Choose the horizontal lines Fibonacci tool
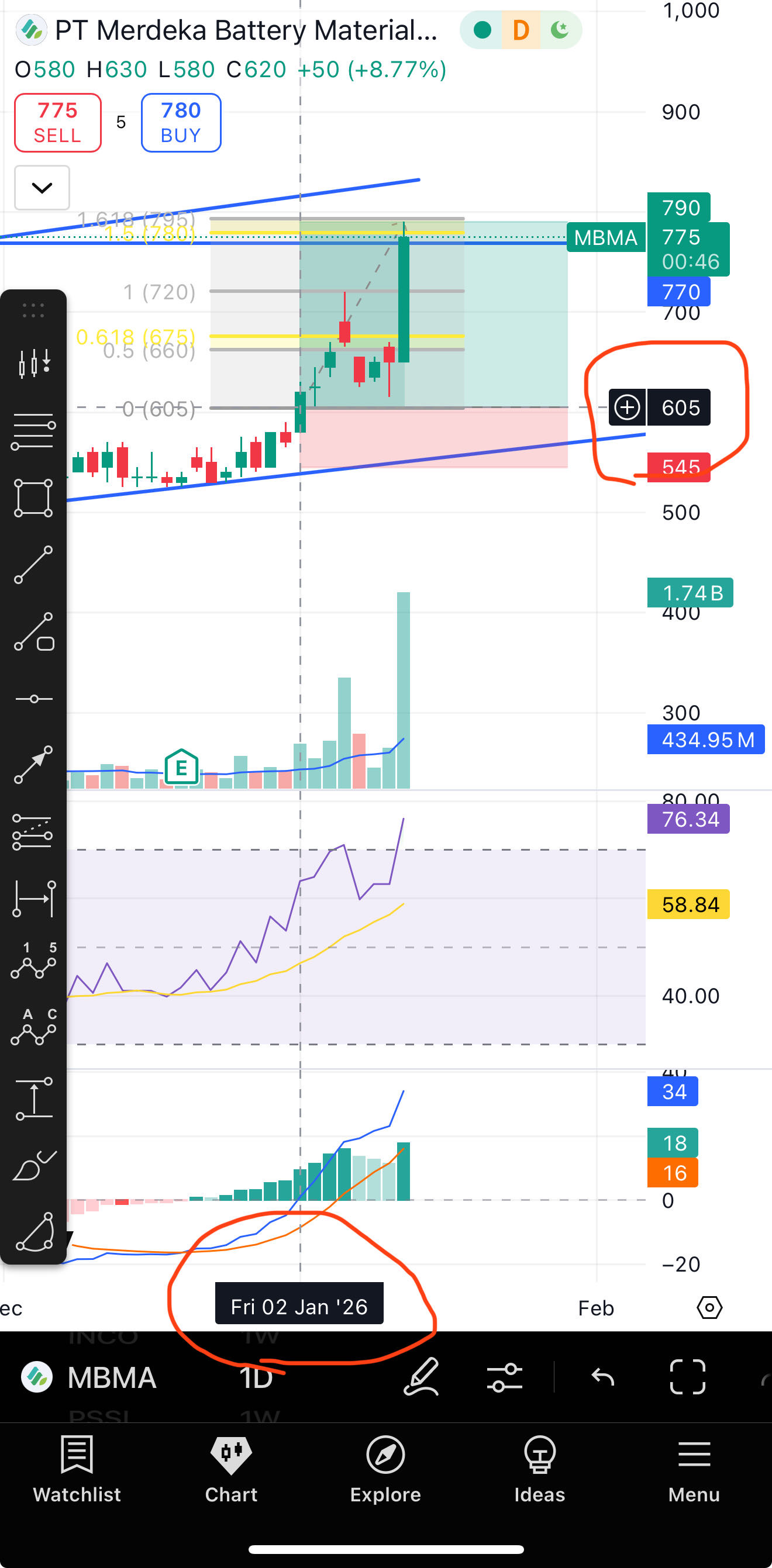 coord(33,431)
